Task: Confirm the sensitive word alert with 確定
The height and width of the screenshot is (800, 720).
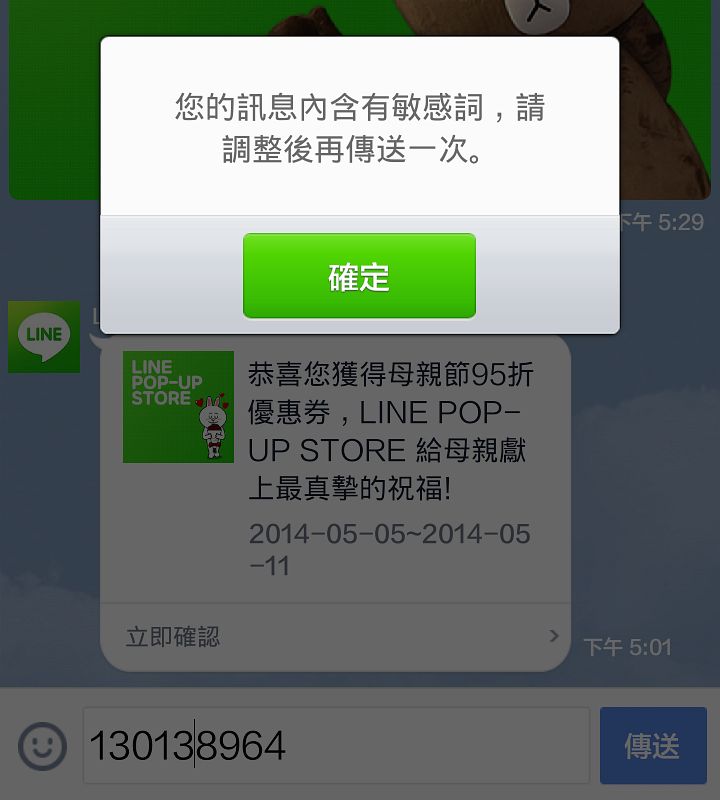Action: pyautogui.click(x=359, y=276)
